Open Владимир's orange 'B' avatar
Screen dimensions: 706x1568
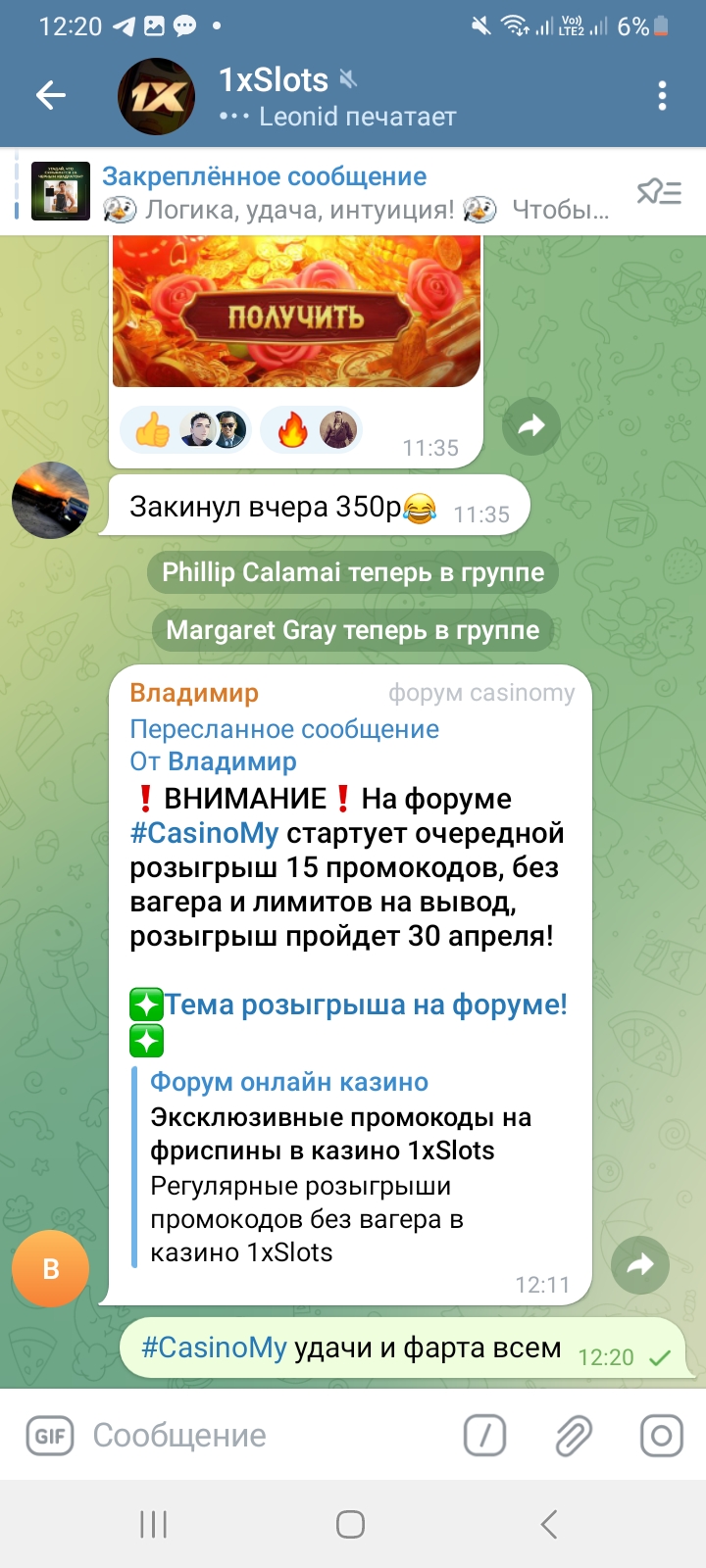click(x=50, y=1269)
